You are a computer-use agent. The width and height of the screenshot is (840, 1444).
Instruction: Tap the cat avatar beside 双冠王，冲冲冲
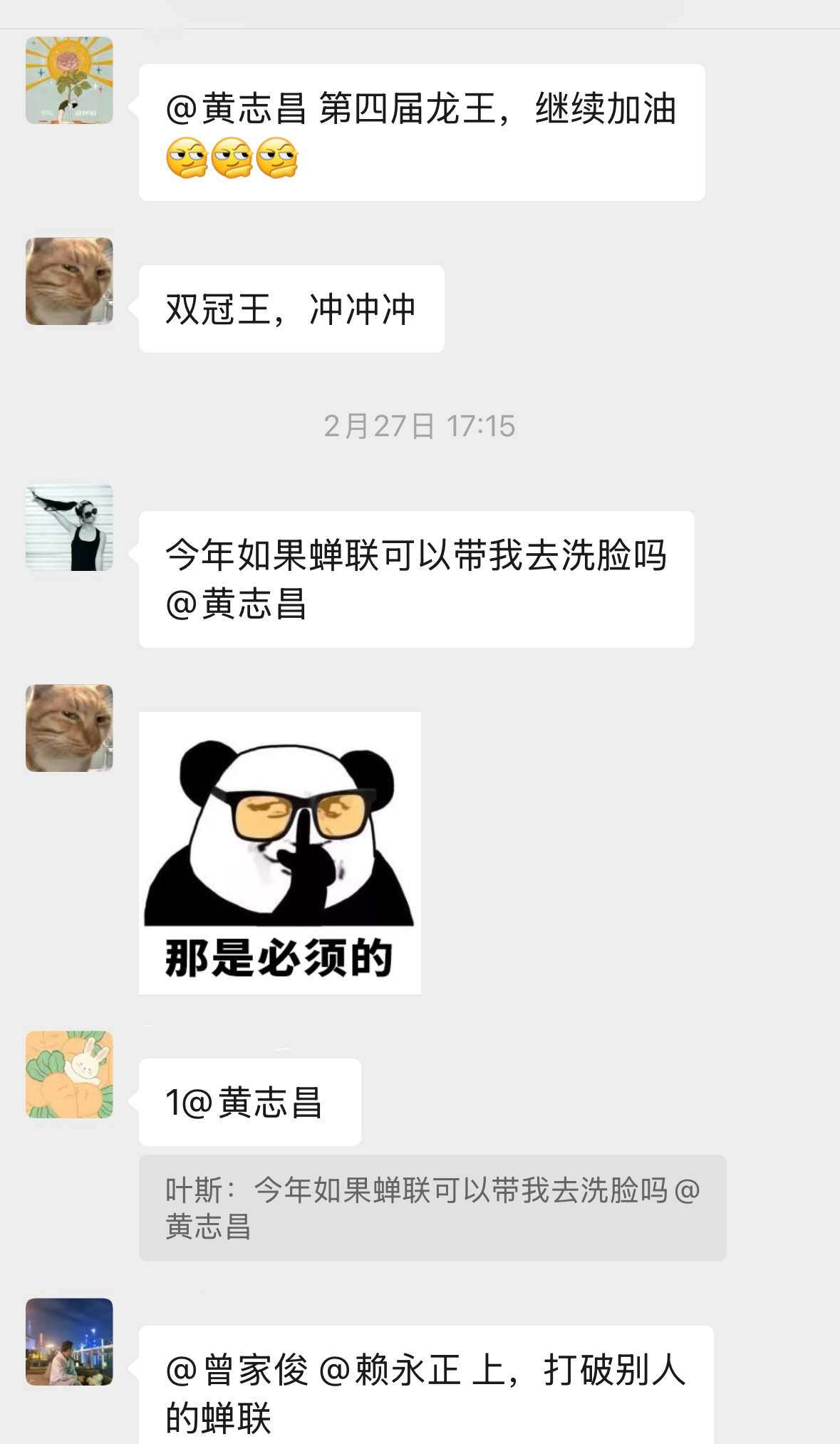click(x=69, y=282)
